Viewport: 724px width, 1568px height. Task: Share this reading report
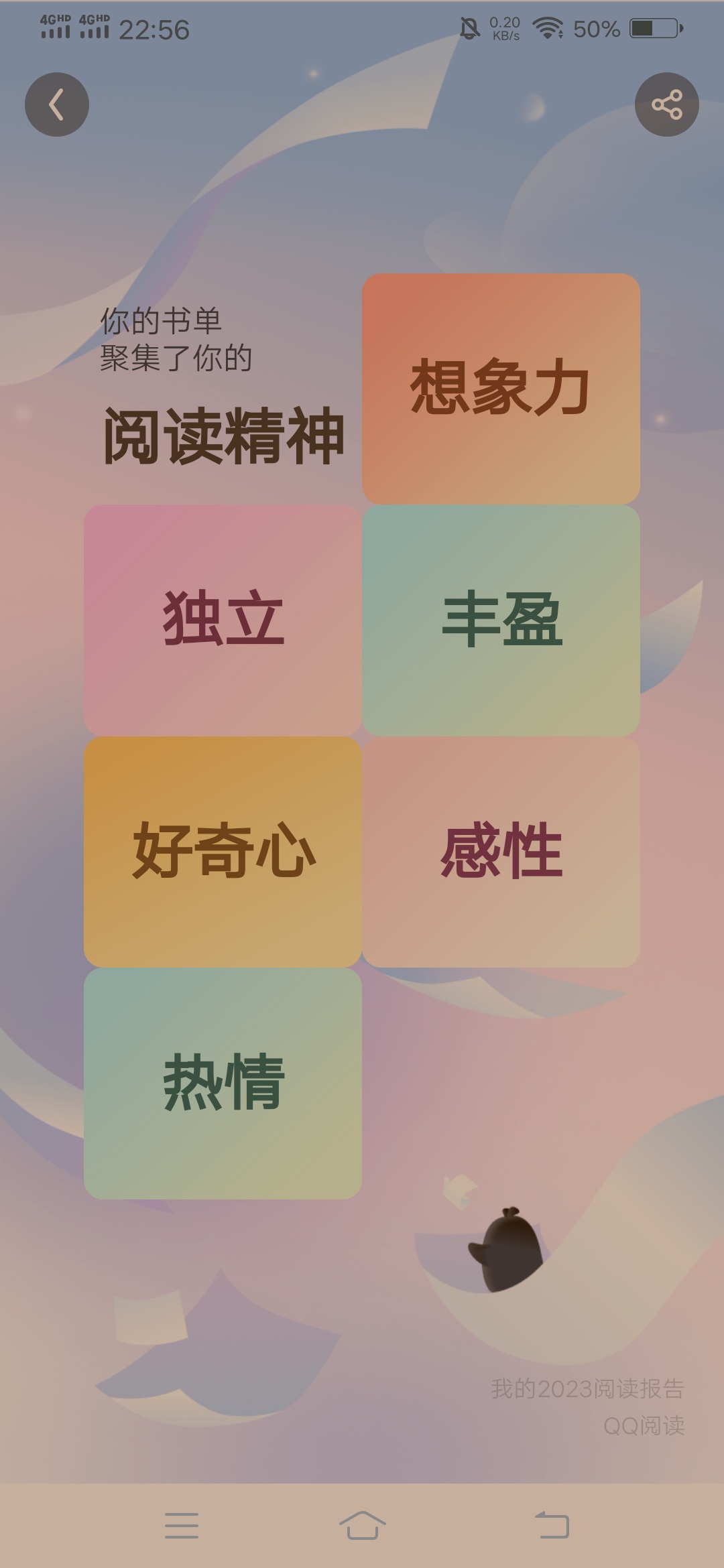click(666, 105)
